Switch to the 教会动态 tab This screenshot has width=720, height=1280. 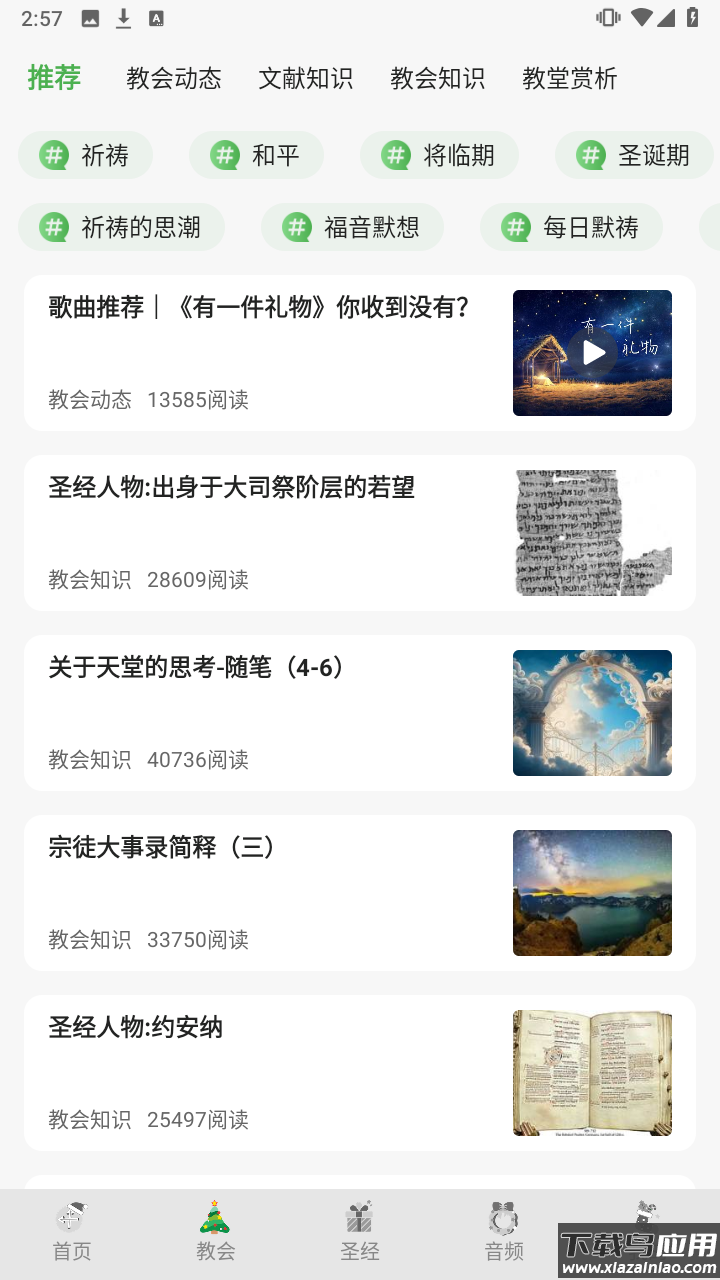coord(176,78)
